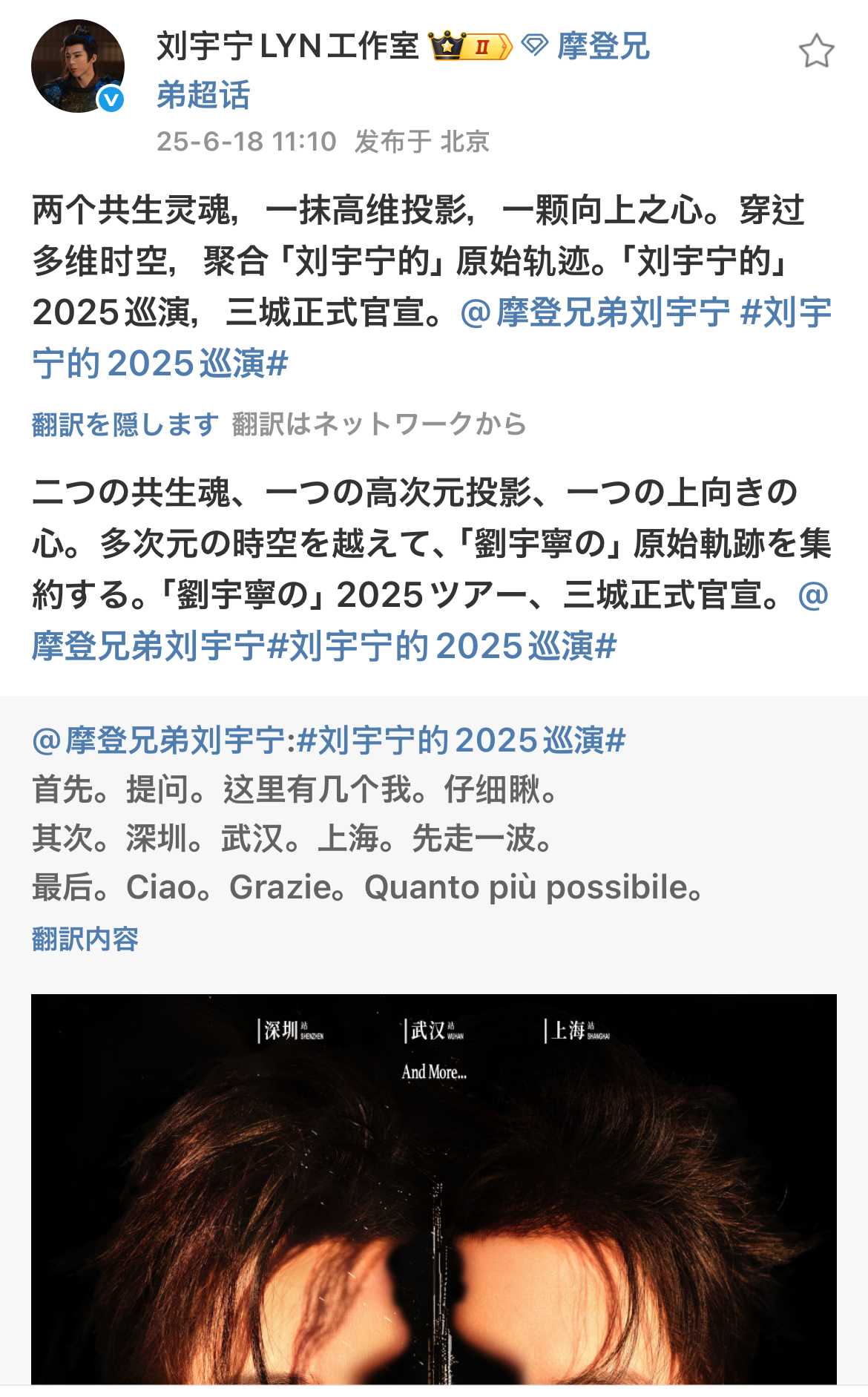The width and height of the screenshot is (868, 1397).
Task: Translate the quoted post with 翻訳内容
Action: click(85, 939)
